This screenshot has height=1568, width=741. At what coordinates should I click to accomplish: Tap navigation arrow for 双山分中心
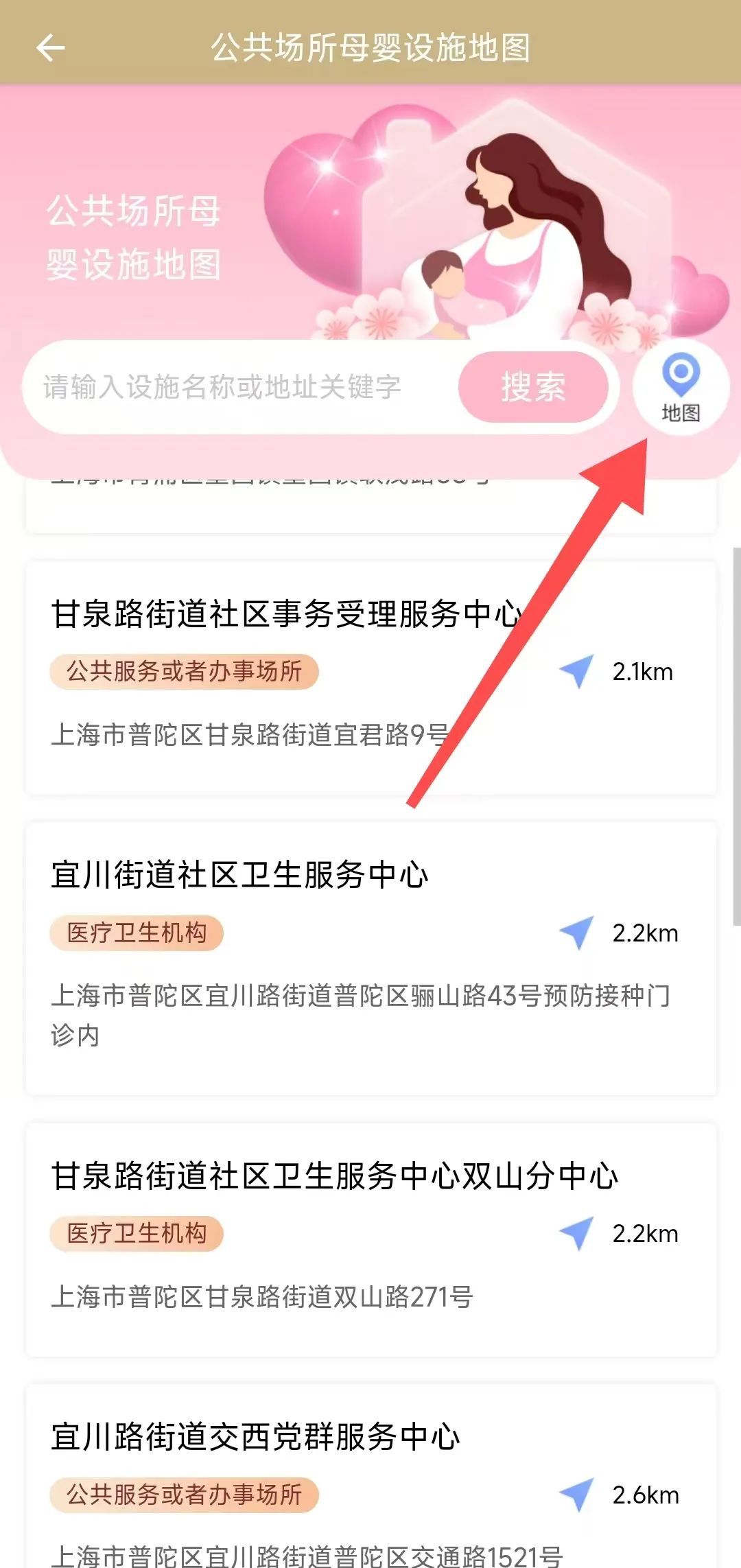(x=577, y=1233)
